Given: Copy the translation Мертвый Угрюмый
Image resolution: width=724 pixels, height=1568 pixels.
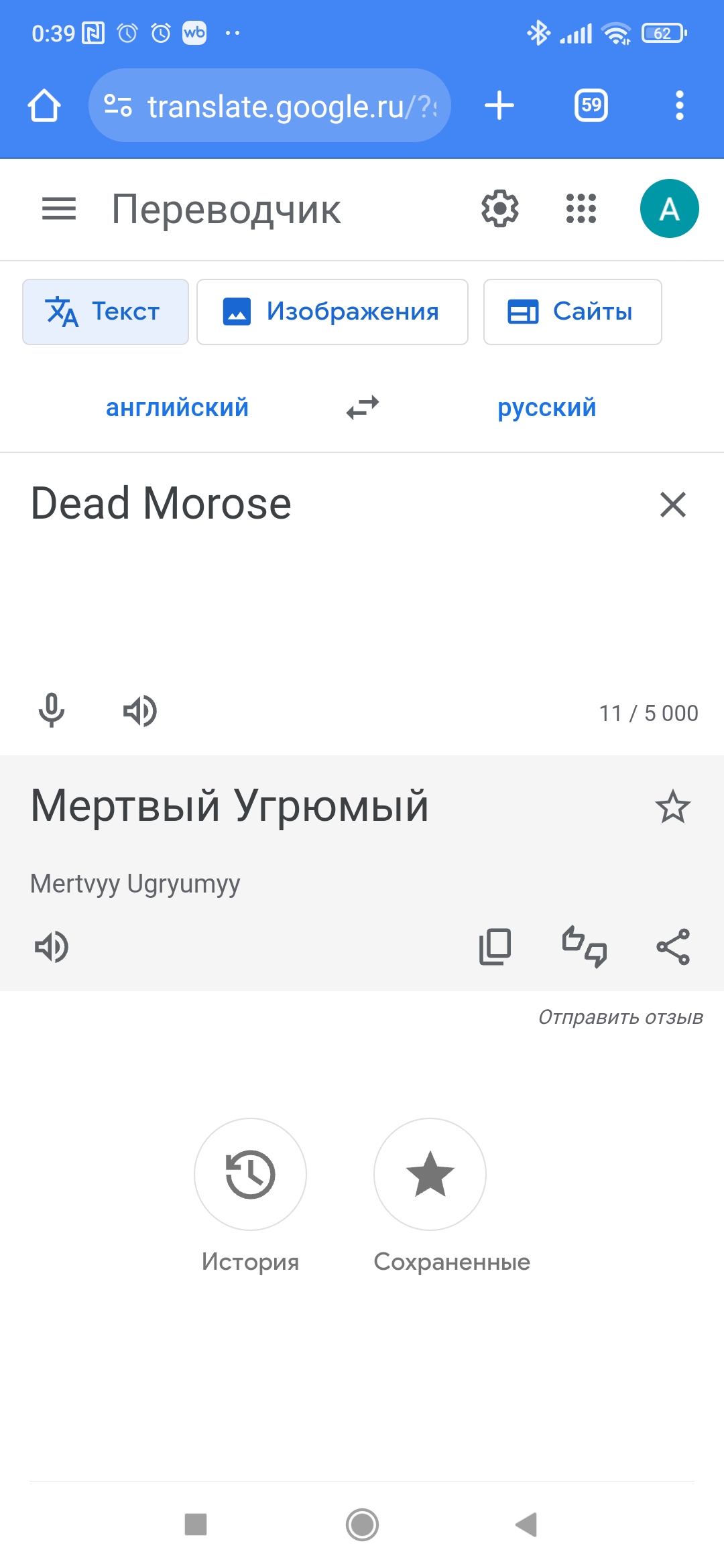Looking at the screenshot, I should click(495, 947).
